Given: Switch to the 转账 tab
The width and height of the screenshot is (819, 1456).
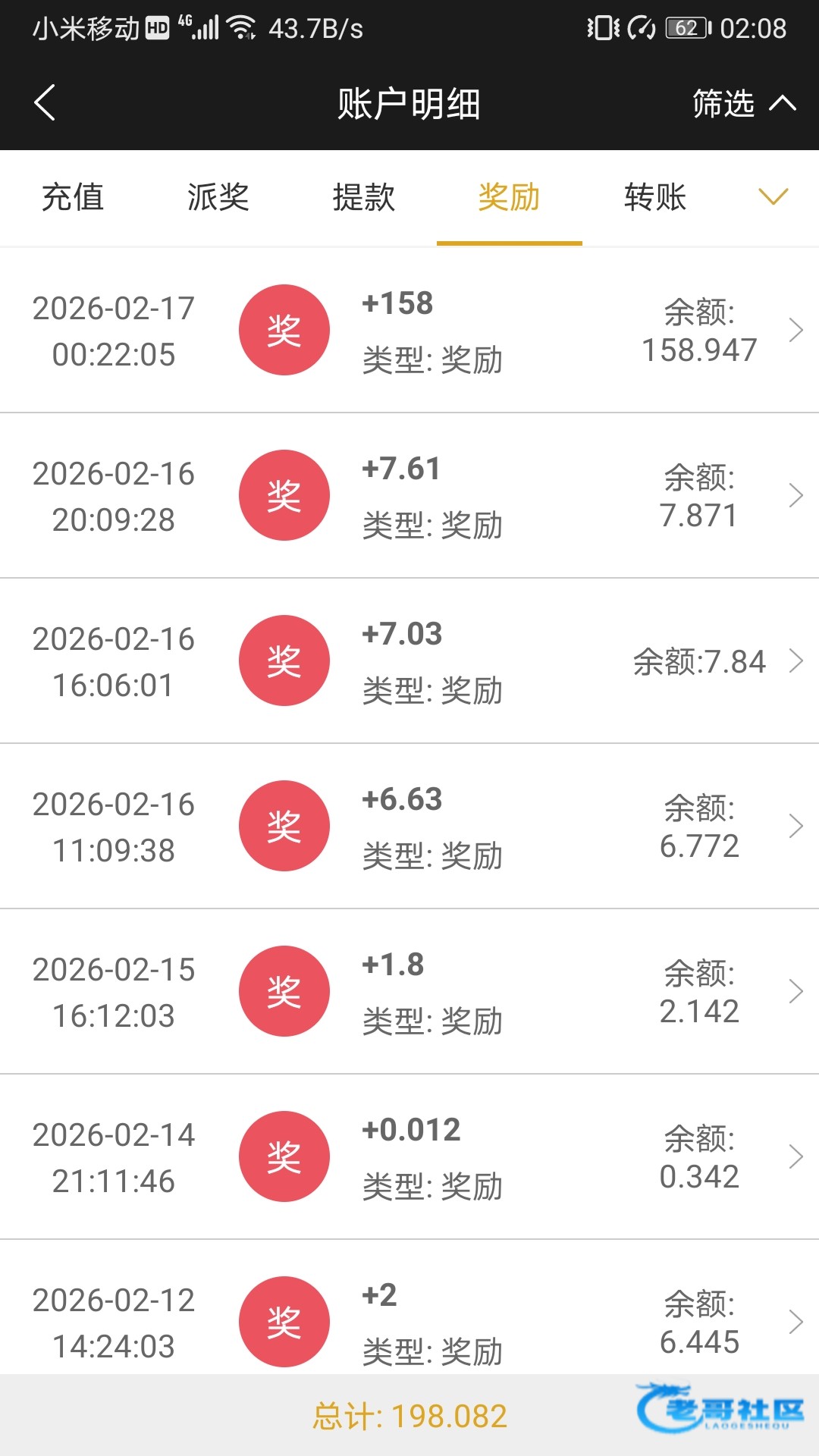Looking at the screenshot, I should [655, 198].
